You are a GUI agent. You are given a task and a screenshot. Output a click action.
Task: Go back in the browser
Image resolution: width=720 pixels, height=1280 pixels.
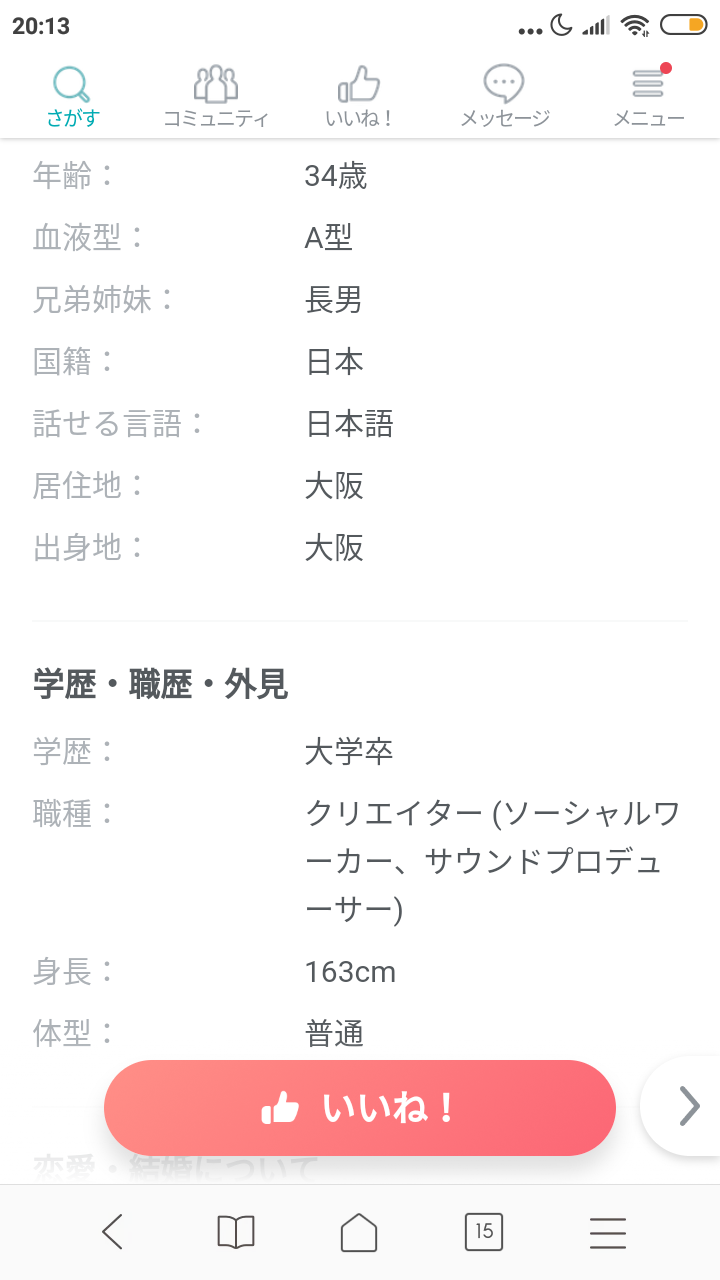tap(112, 1232)
